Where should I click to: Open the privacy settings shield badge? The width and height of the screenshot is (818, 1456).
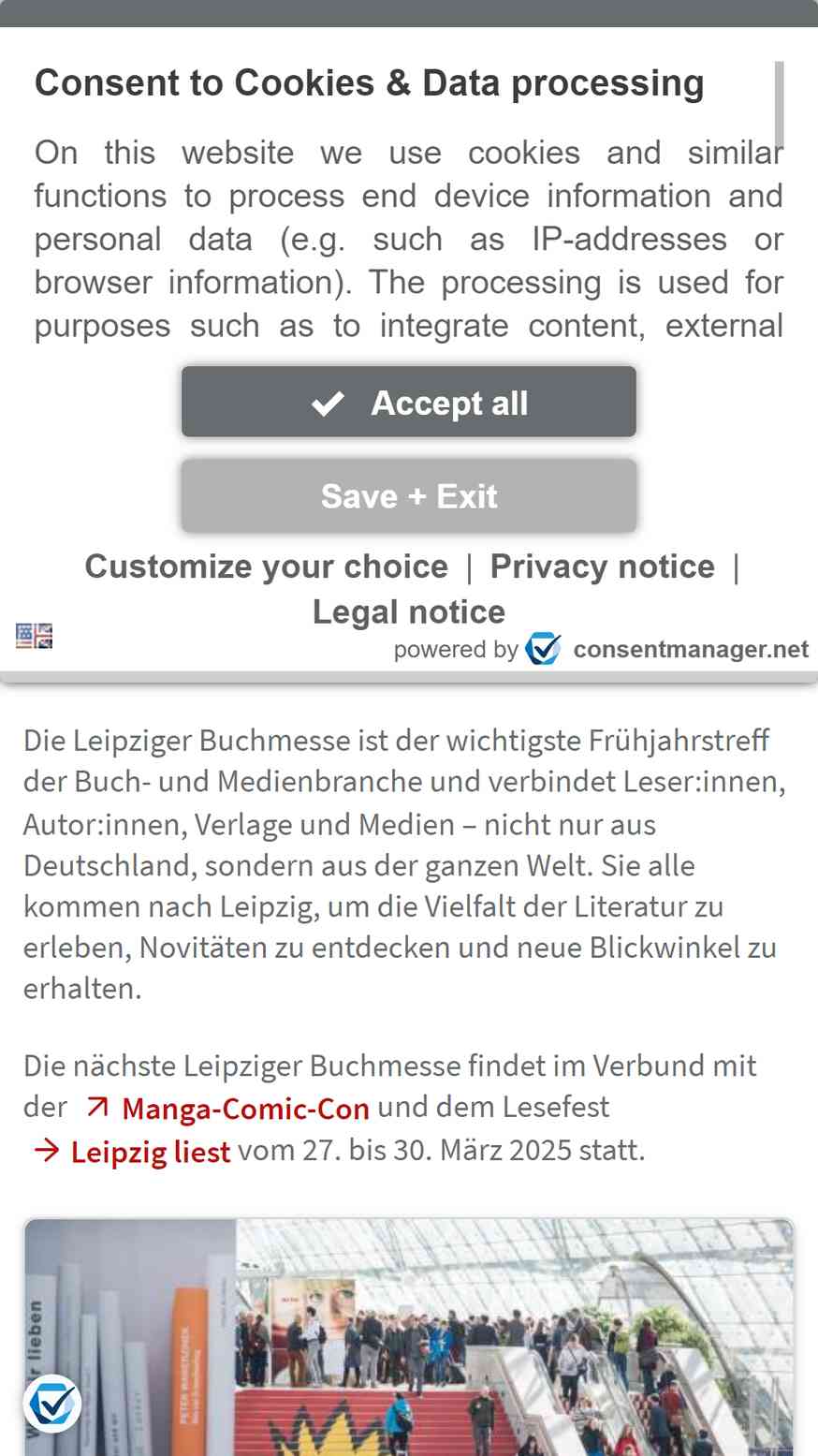tap(51, 1404)
